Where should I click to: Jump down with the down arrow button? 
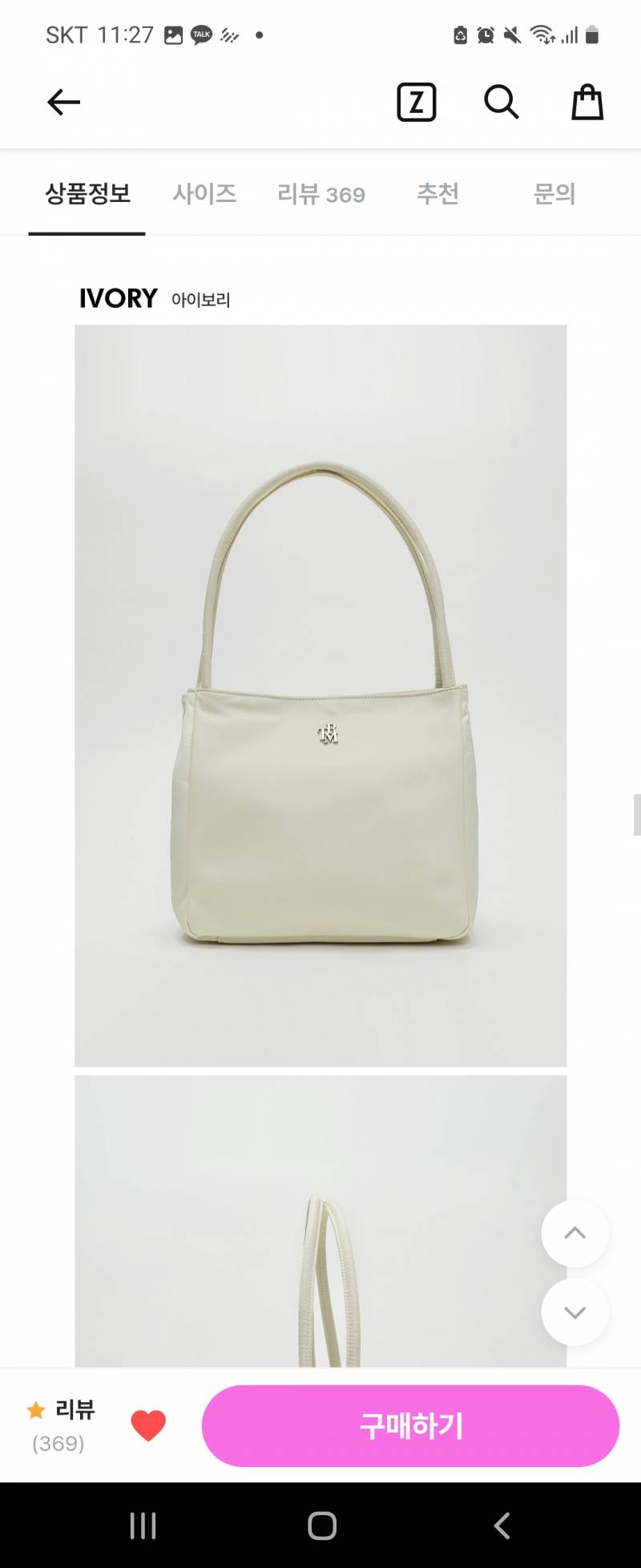tap(574, 1312)
